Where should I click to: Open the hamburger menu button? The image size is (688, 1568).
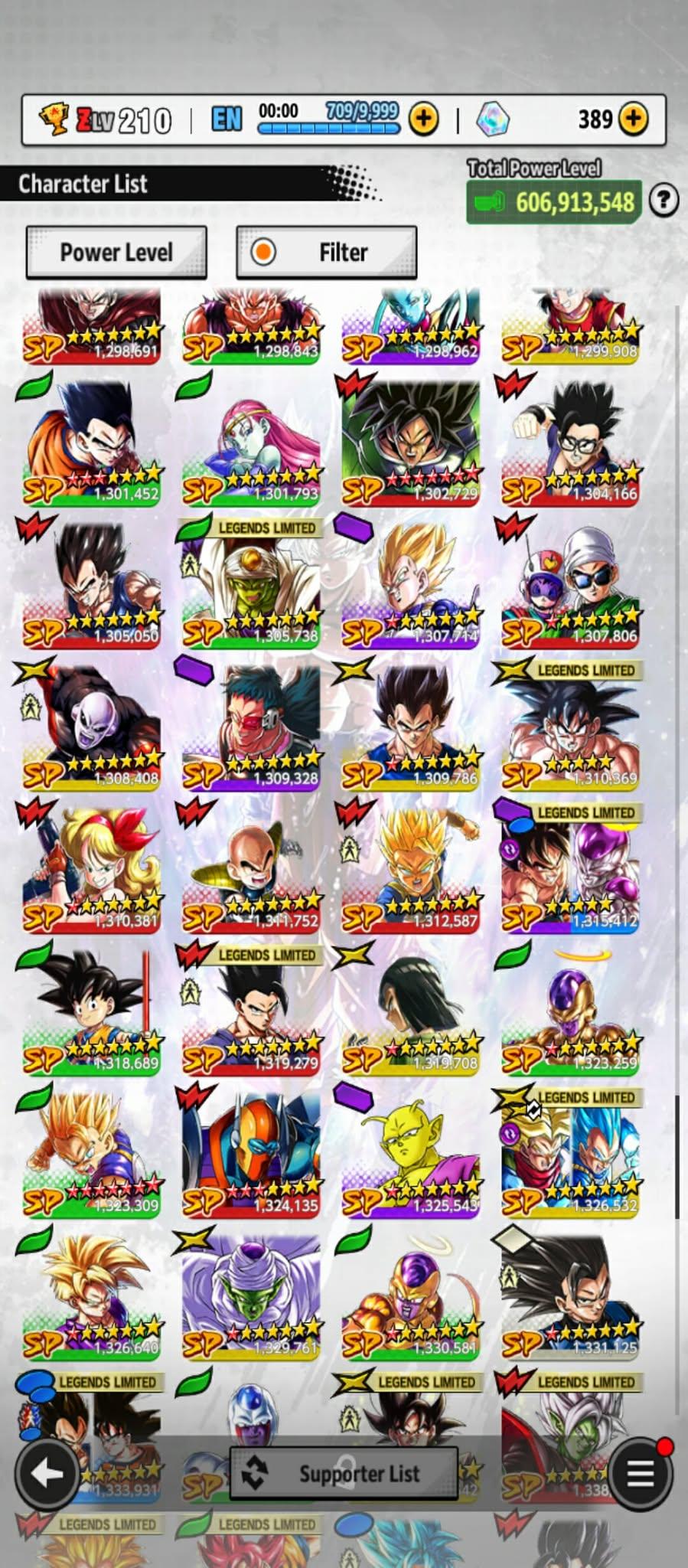[x=641, y=1473]
